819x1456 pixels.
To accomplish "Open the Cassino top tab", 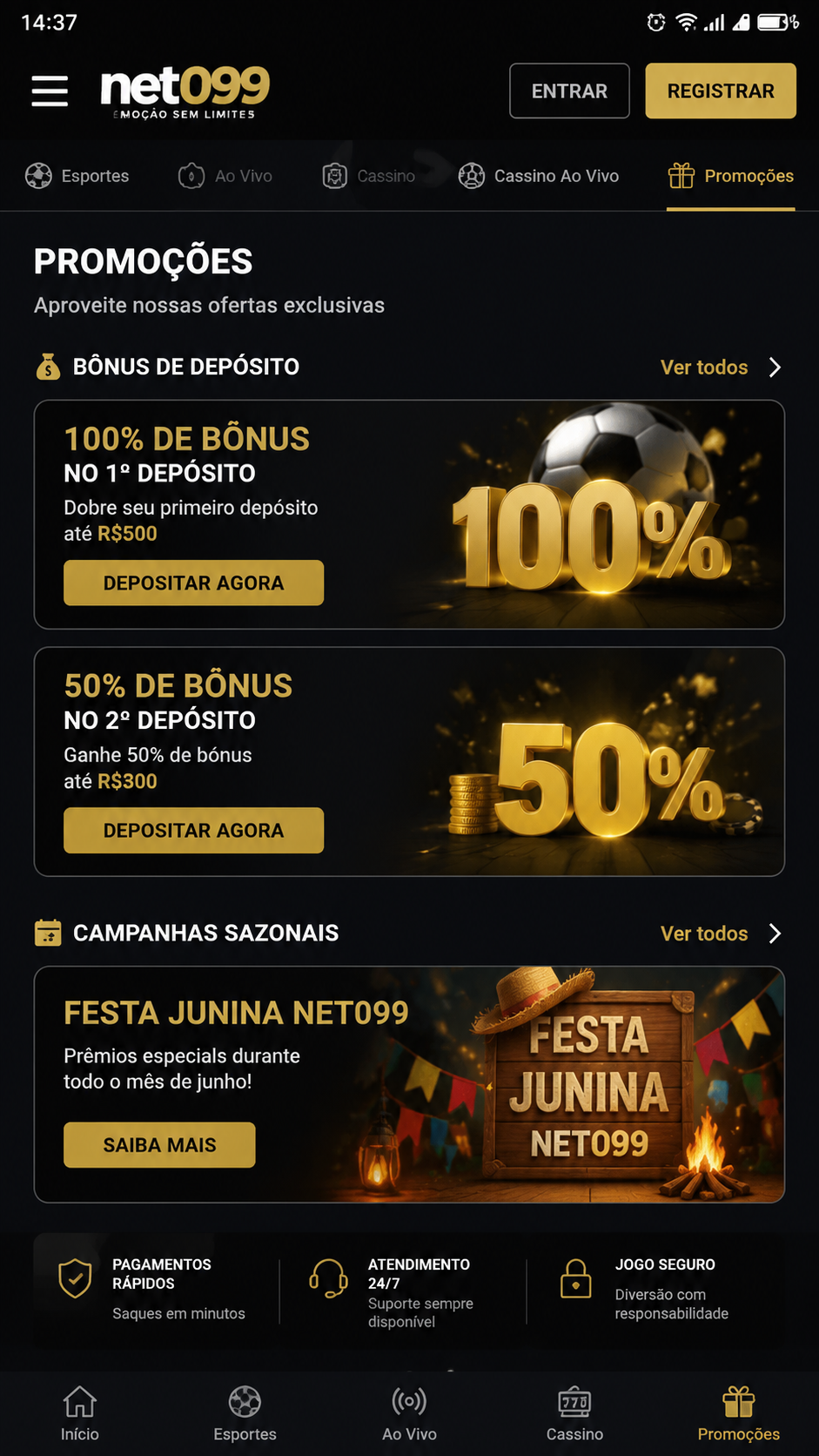I will click(x=369, y=176).
